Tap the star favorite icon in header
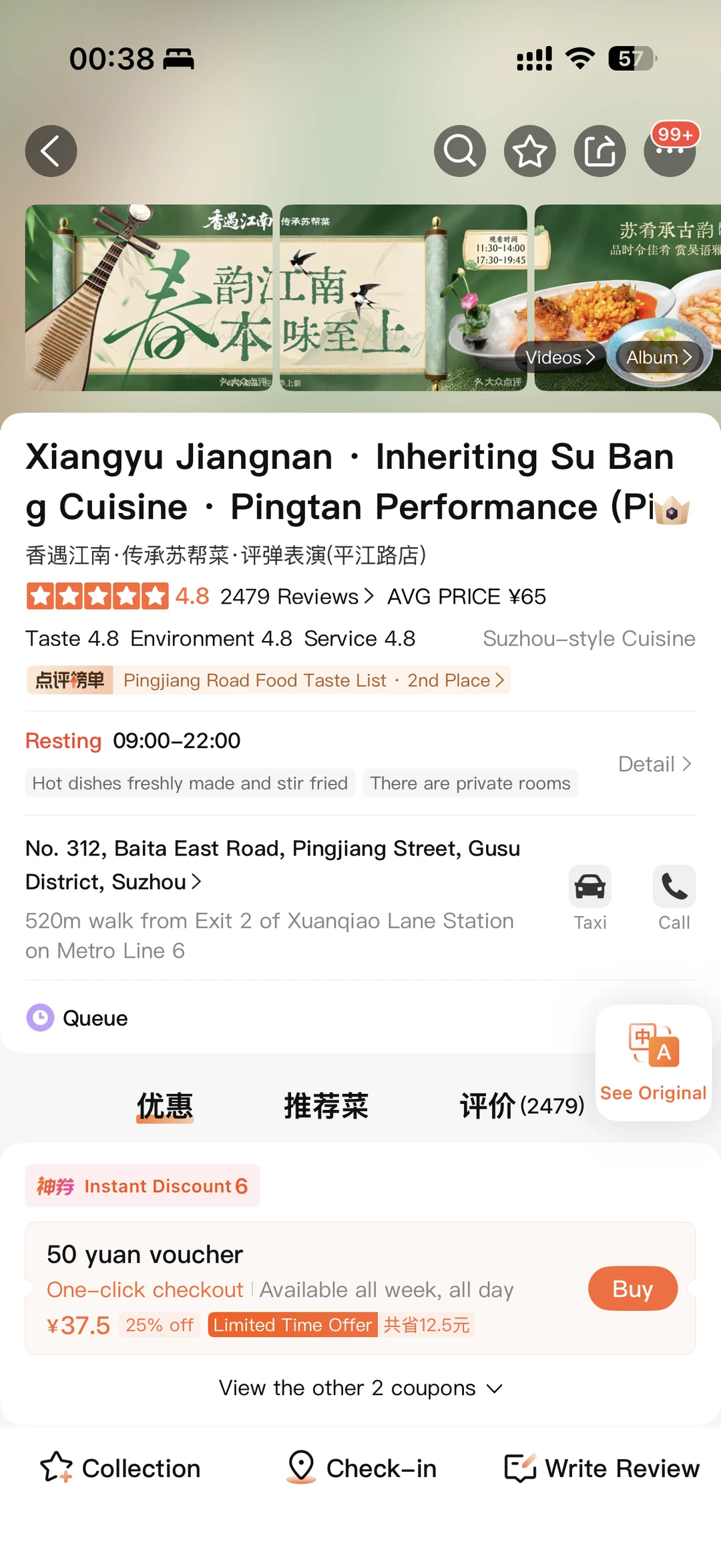 (x=529, y=151)
